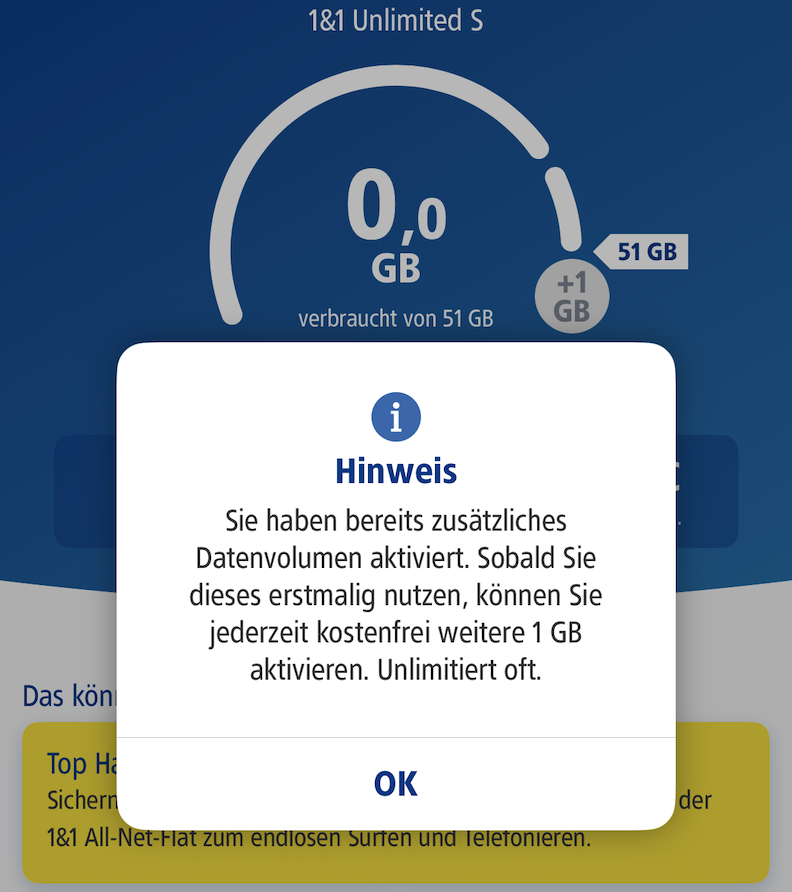Screen dimensions: 792x892
Task: Click the info symbol in the dialog header
Action: (x=396, y=417)
